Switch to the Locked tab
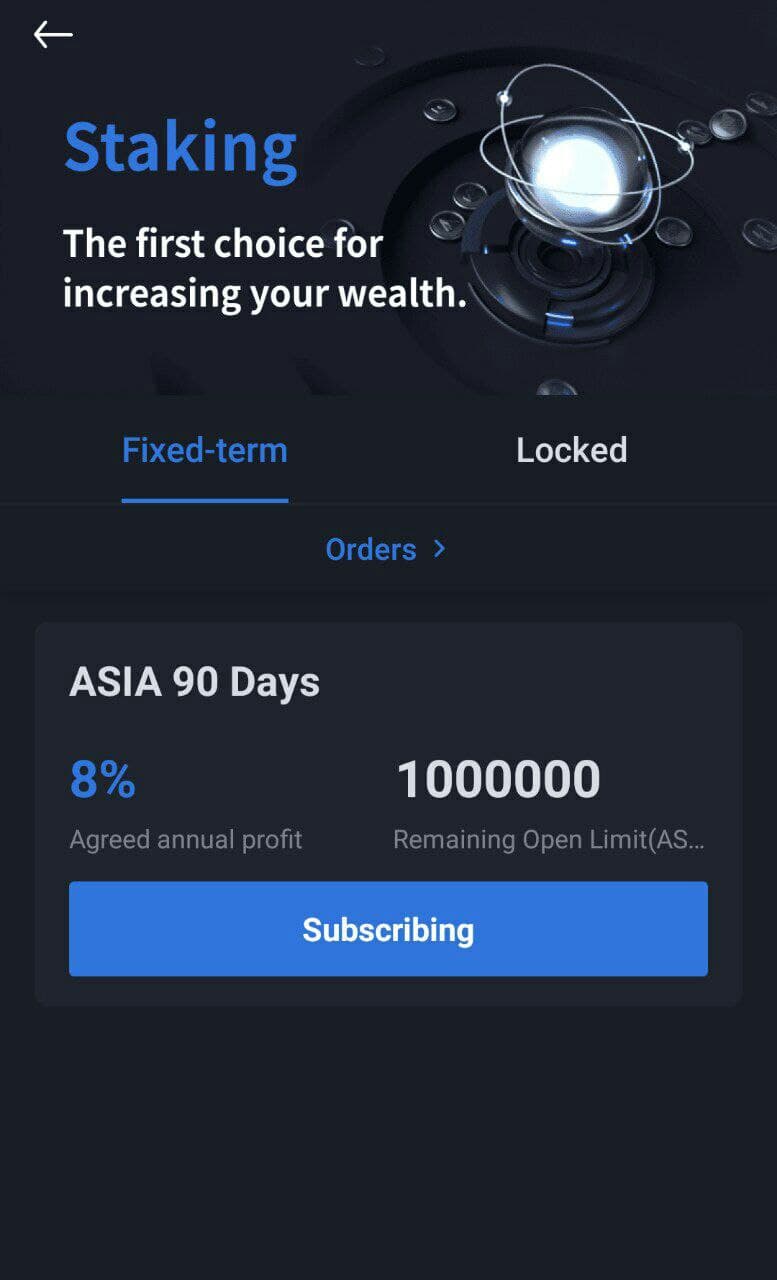Image resolution: width=777 pixels, height=1280 pixels. [x=571, y=450]
